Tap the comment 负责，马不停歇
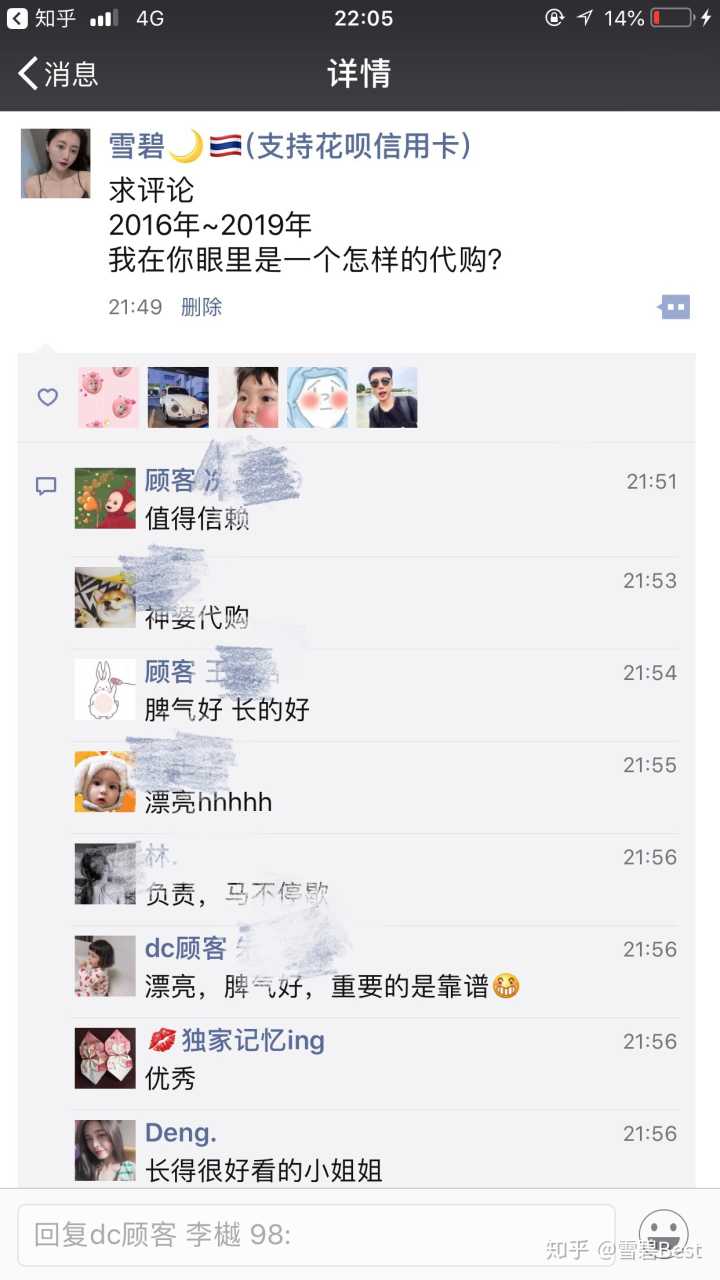 [x=236, y=894]
